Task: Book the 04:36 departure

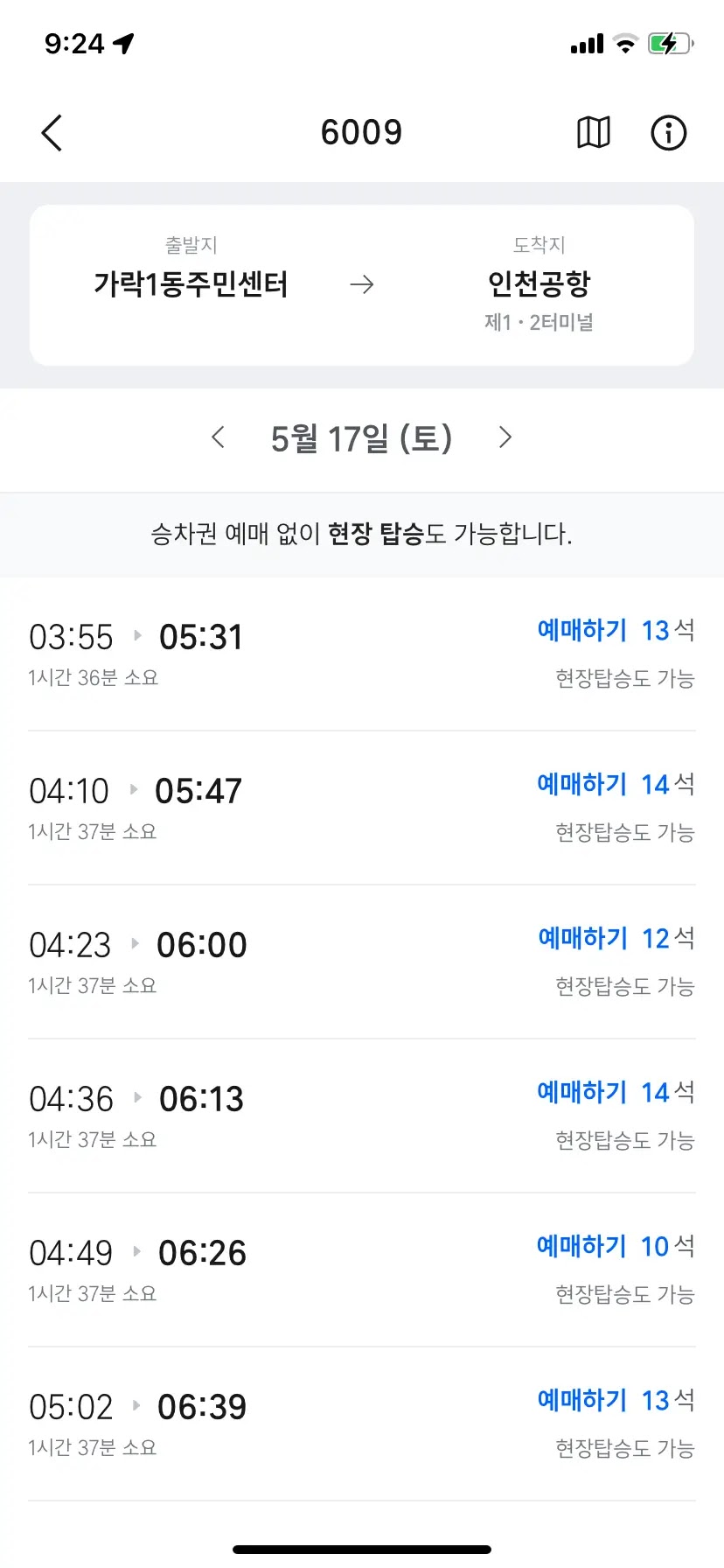Action: click(582, 1092)
